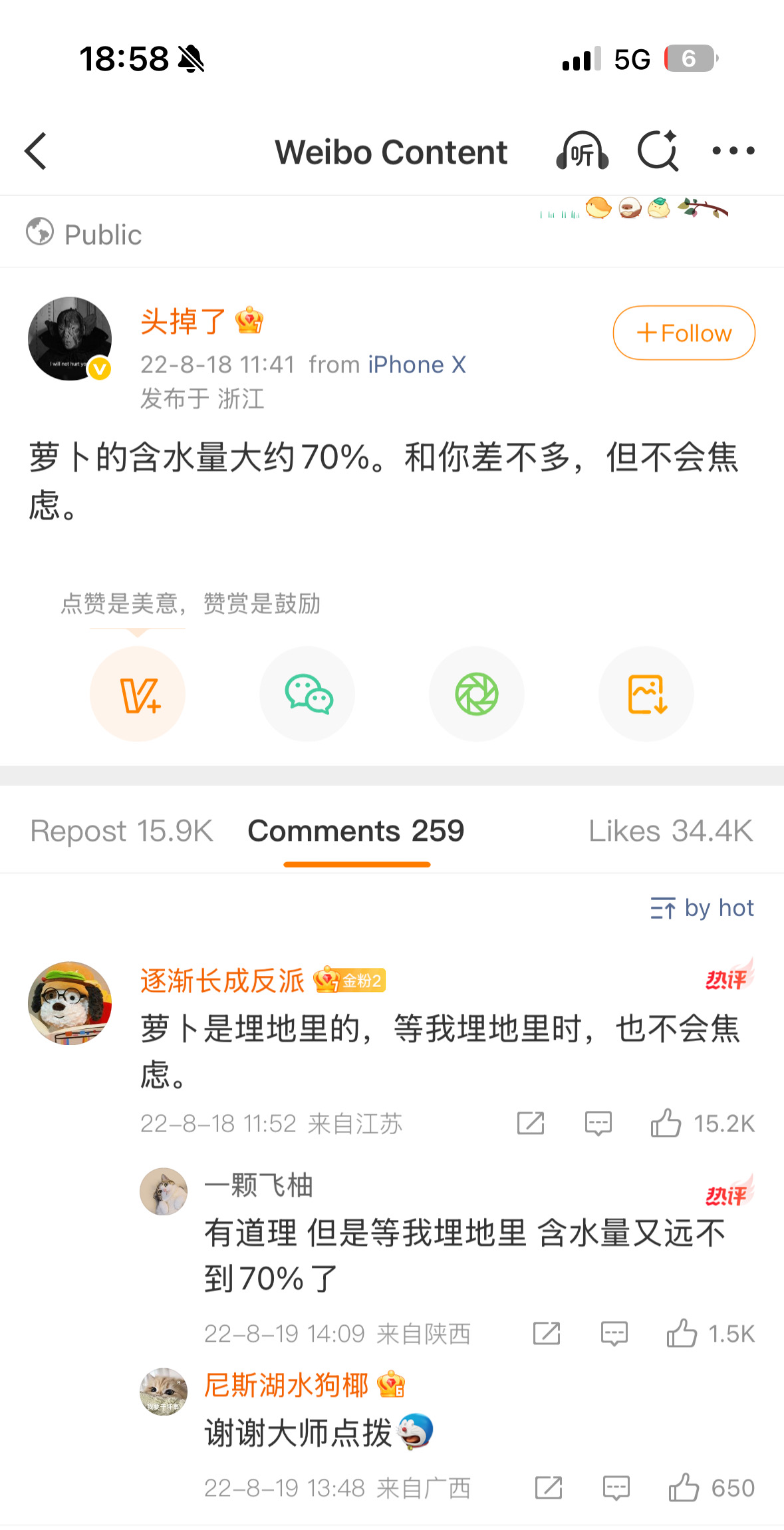Viewport: 784px width, 1530px height.
Task: Go back from Weibo Content
Action: [36, 151]
